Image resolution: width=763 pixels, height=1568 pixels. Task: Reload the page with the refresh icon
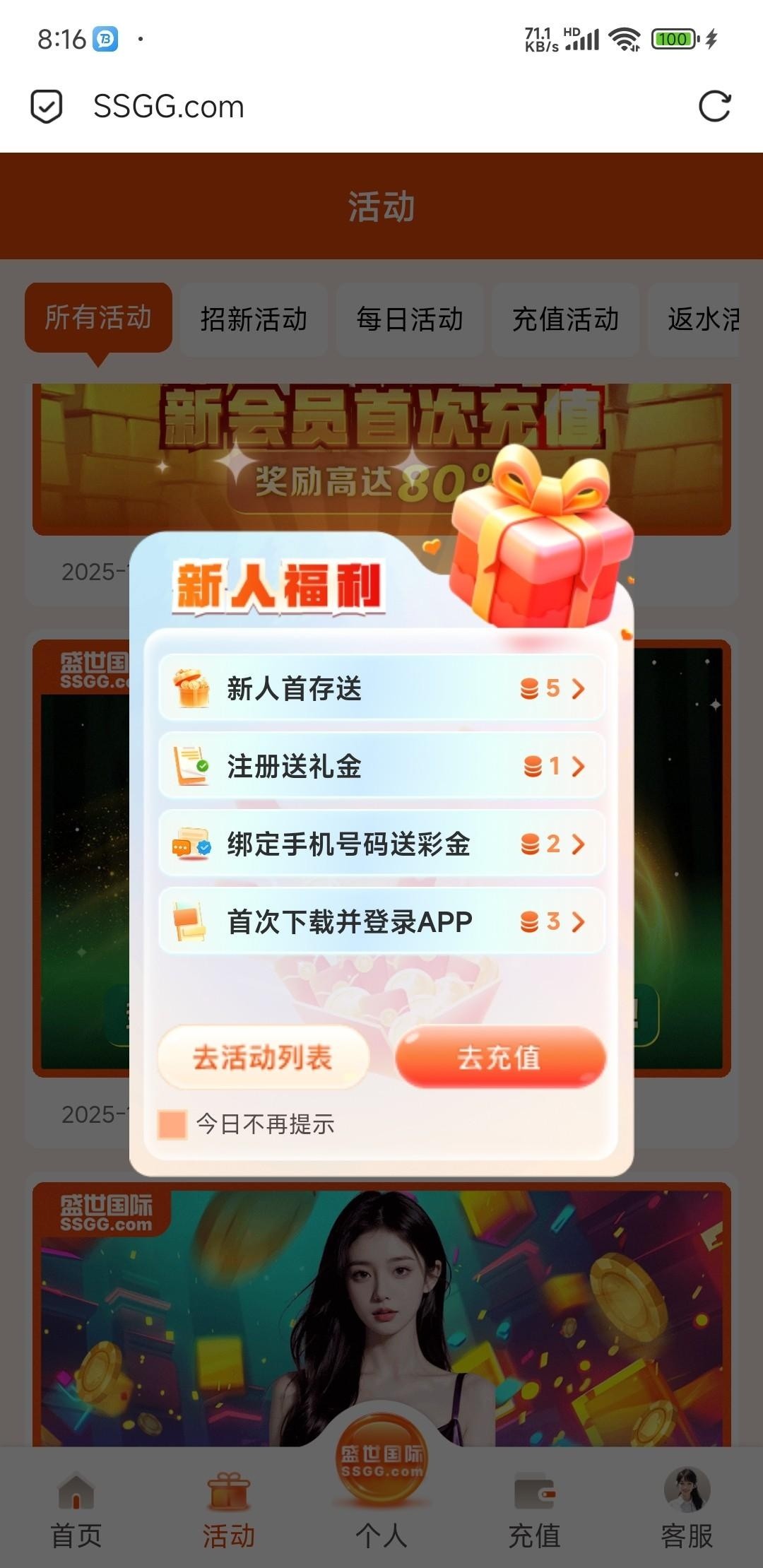pyautogui.click(x=714, y=107)
